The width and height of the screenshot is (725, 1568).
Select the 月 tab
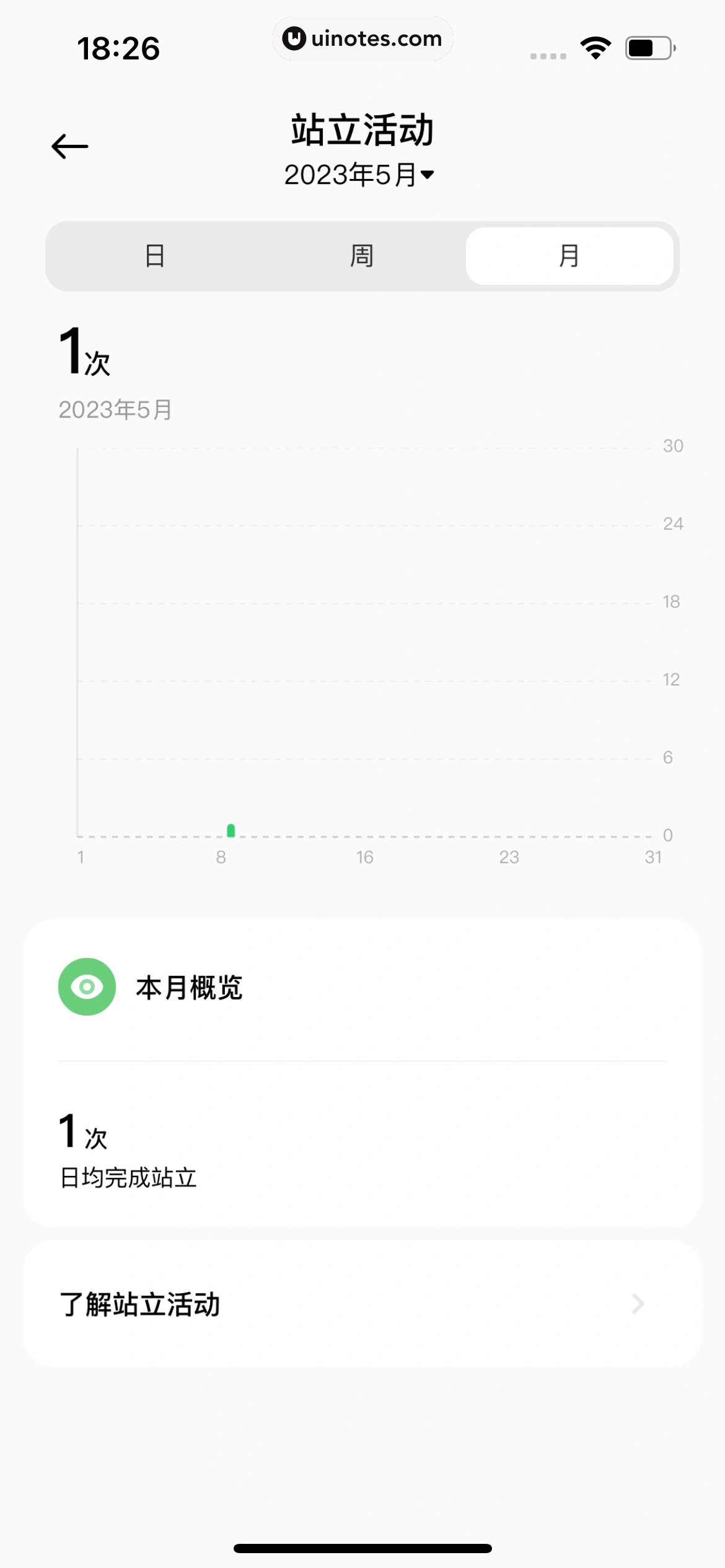(569, 256)
